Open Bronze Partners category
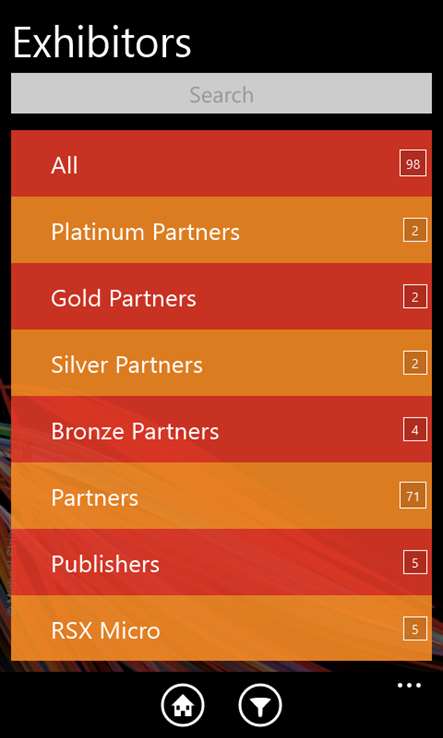Screen dimensions: 443x738 point(221,429)
